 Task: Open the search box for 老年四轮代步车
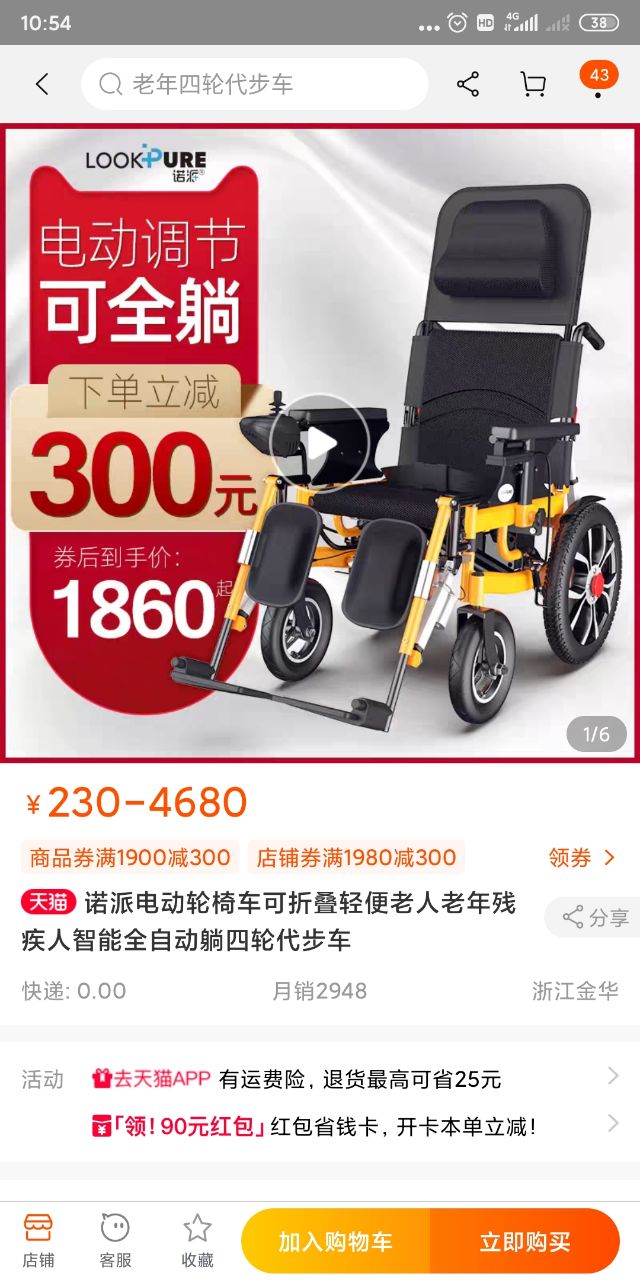click(255, 85)
